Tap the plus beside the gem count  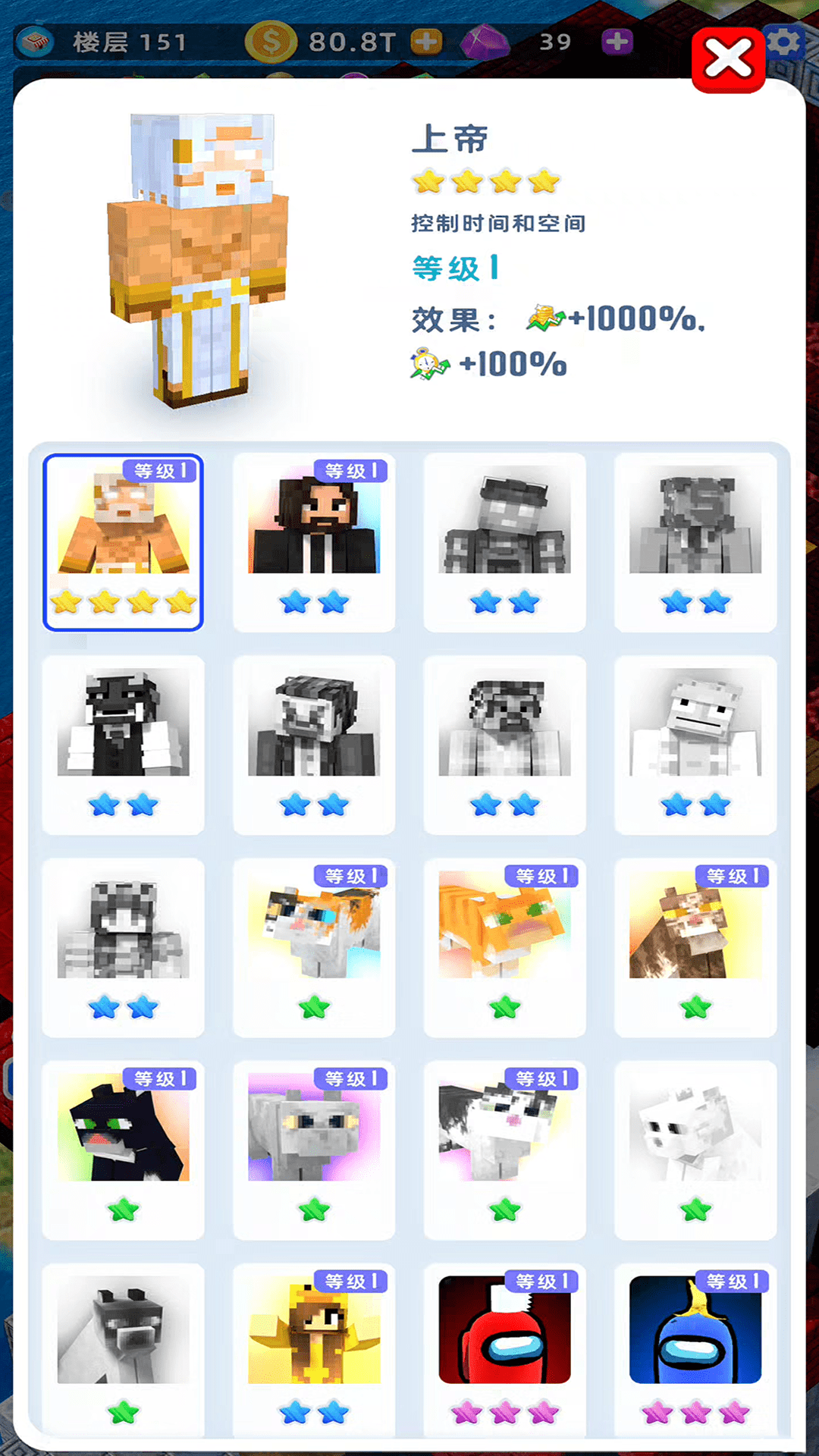tap(616, 42)
